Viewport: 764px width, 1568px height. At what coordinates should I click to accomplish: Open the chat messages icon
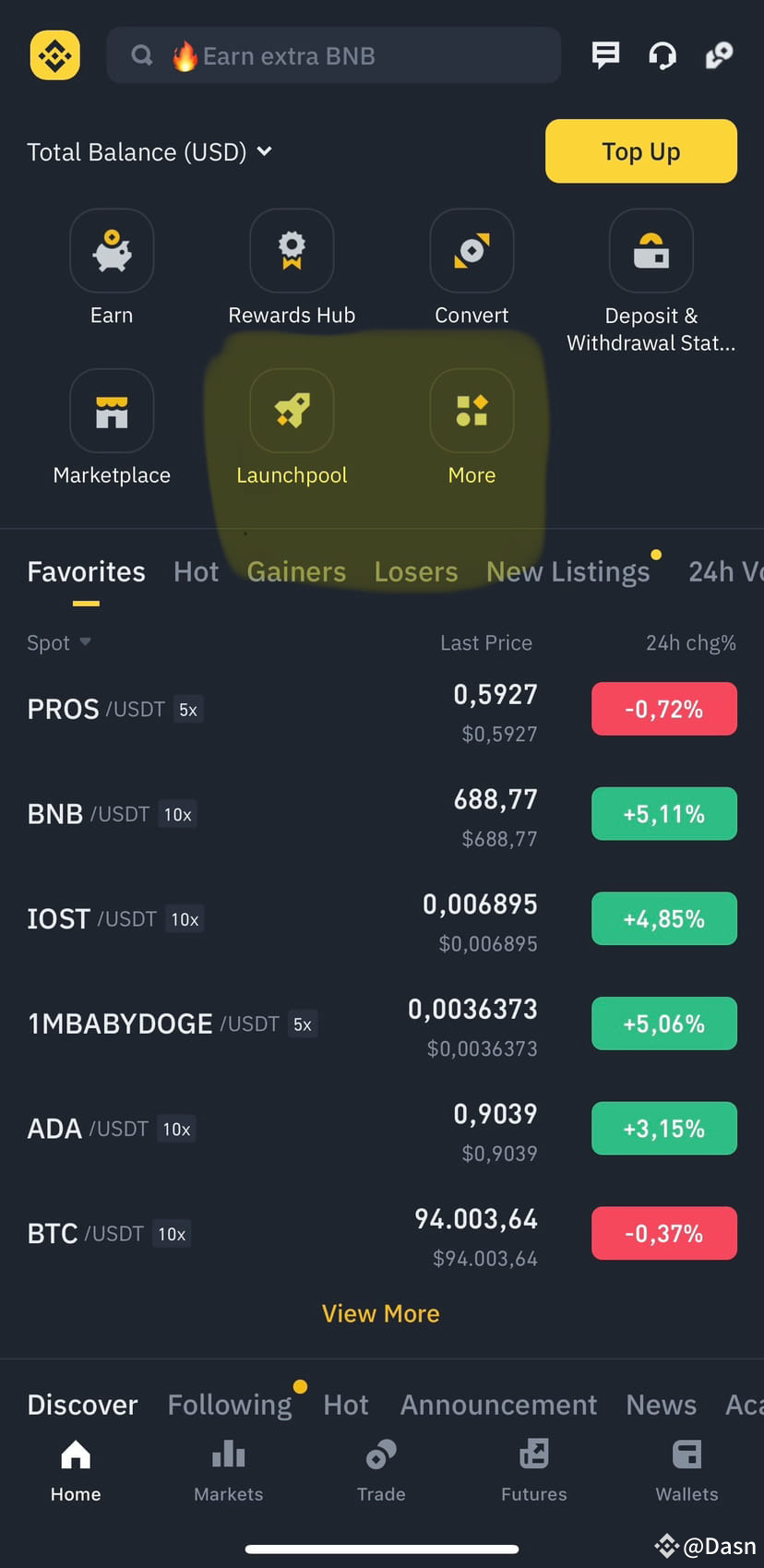(x=605, y=55)
